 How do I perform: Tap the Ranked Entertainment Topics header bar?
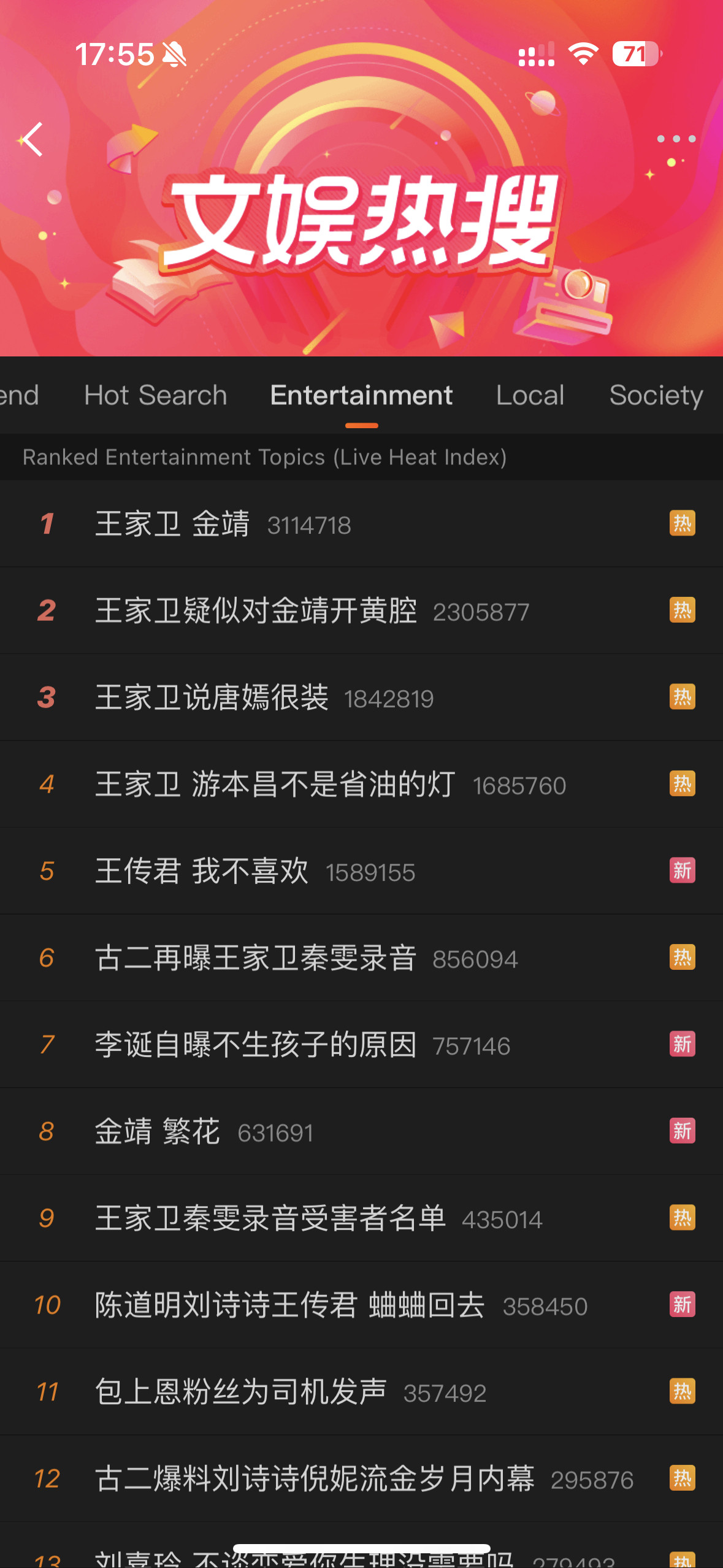click(x=264, y=456)
